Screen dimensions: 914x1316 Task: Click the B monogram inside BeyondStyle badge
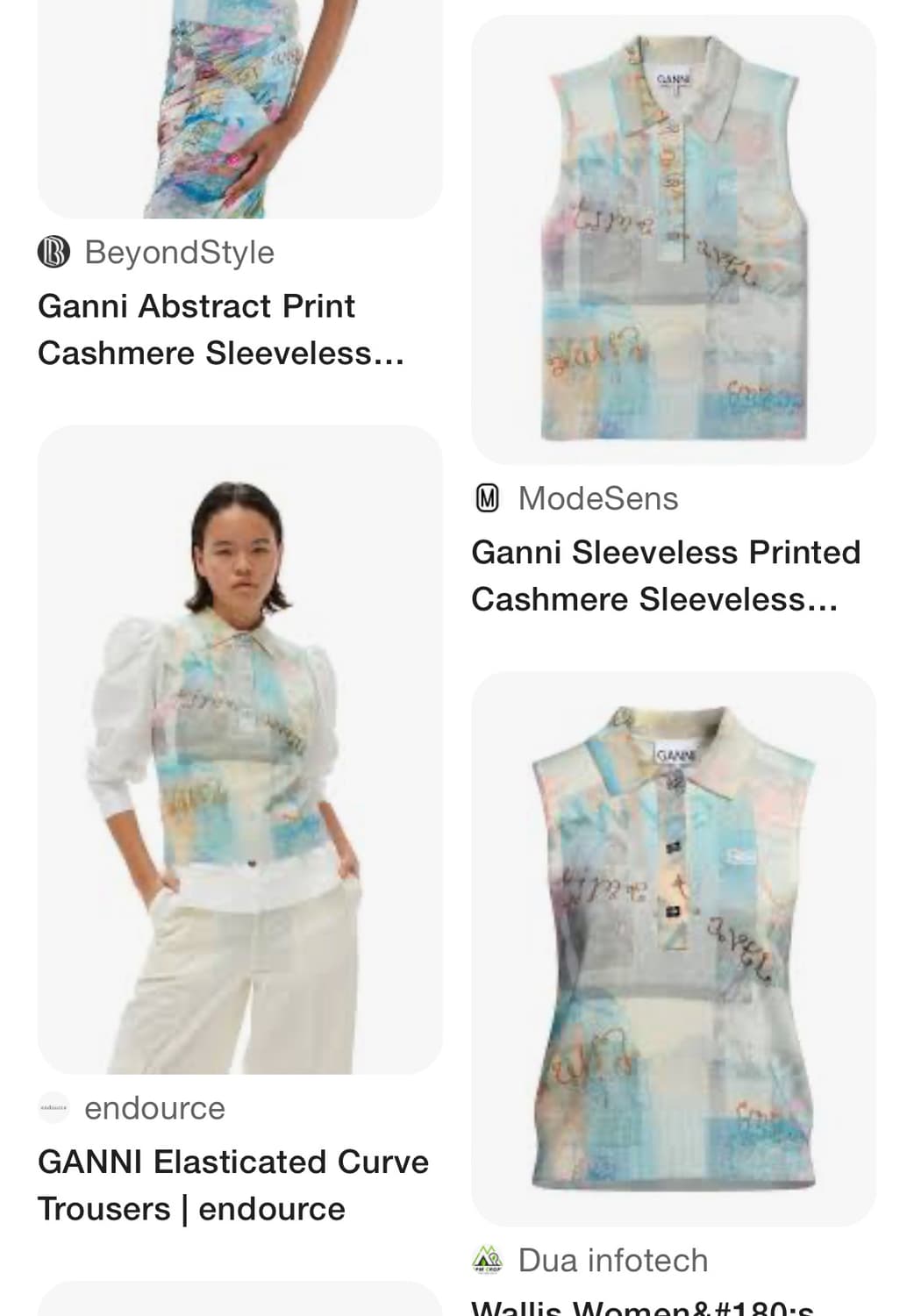point(54,253)
